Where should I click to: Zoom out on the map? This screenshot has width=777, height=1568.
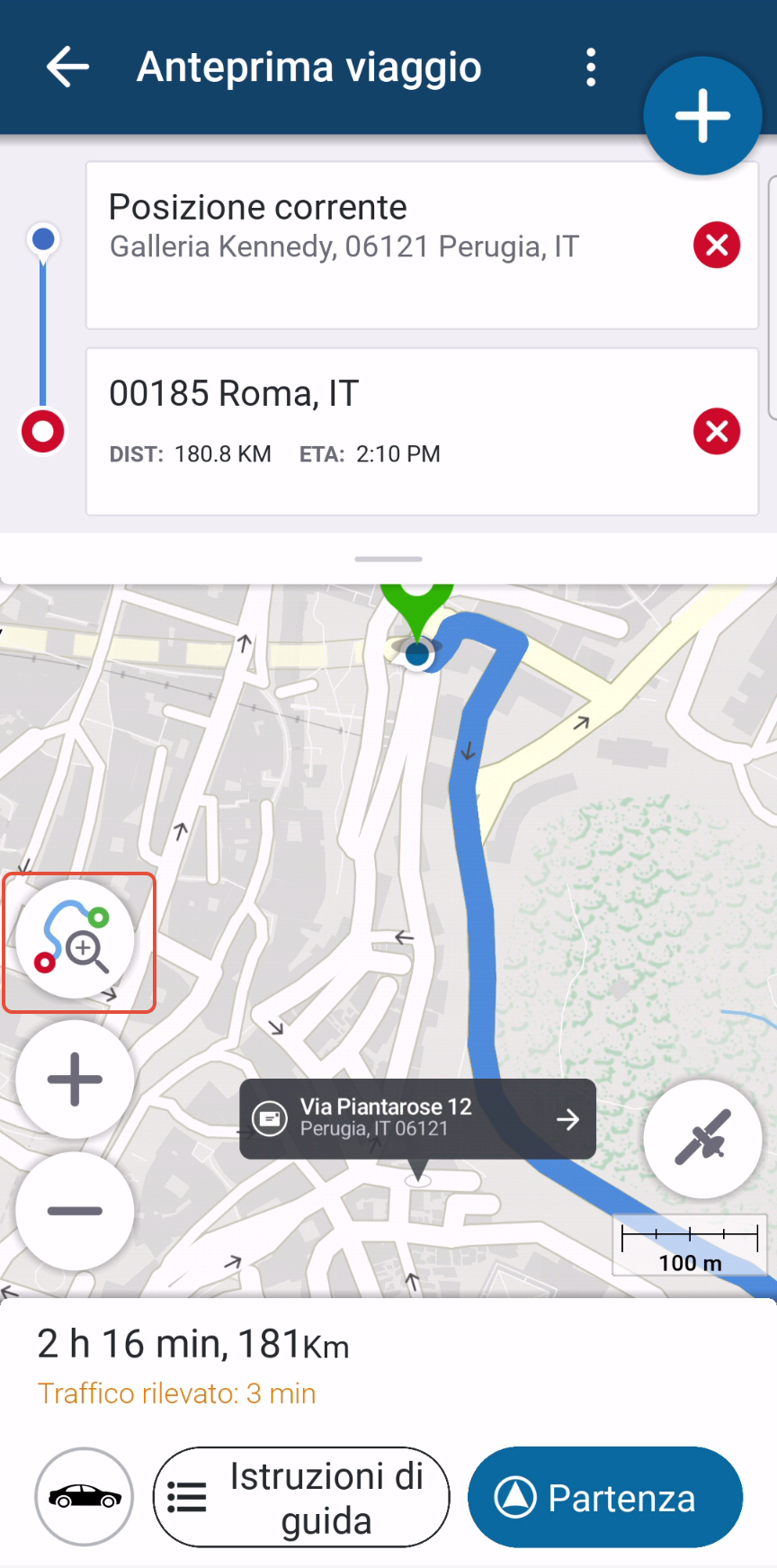pyautogui.click(x=76, y=1211)
